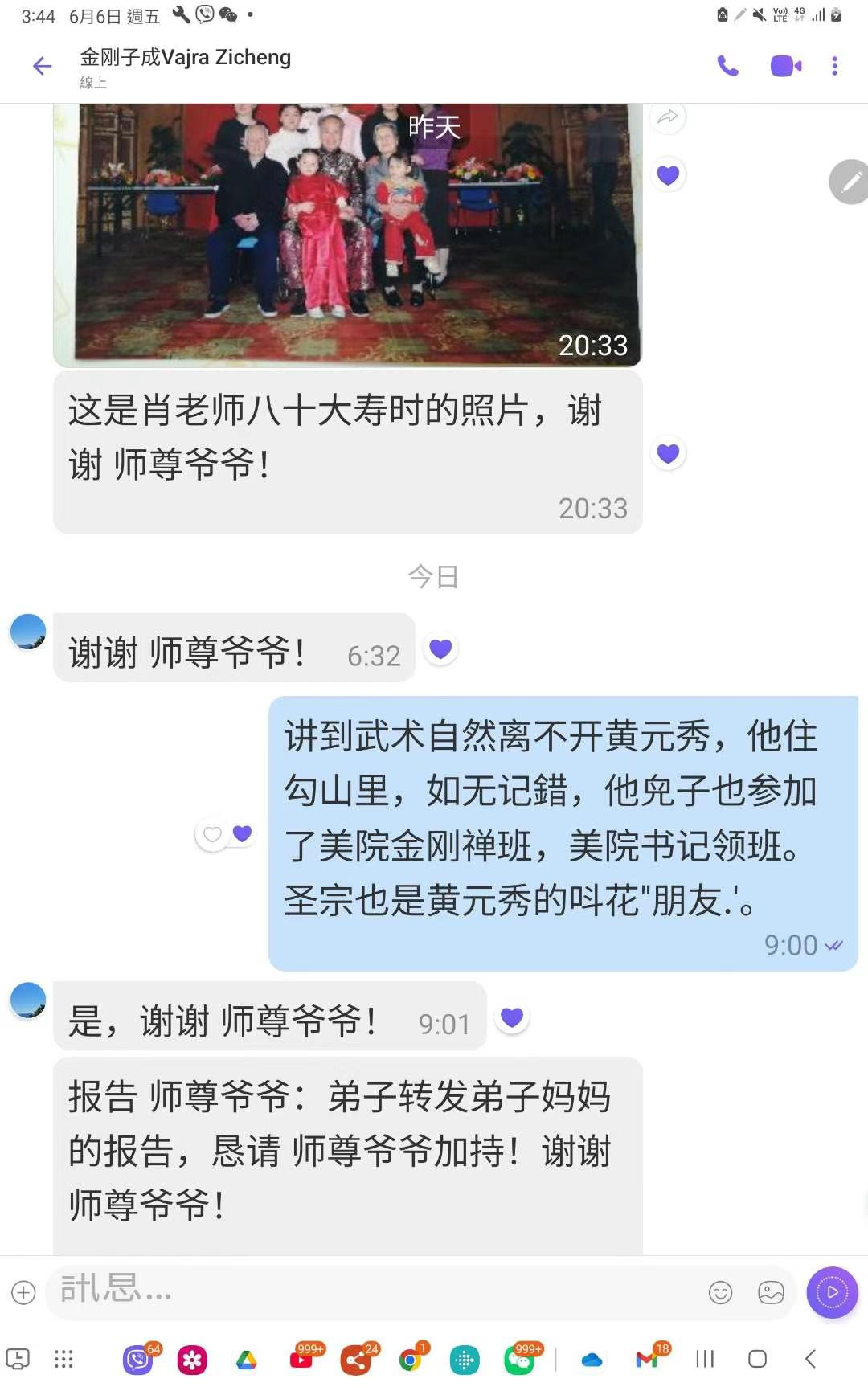Open the emoji picker
Image resolution: width=868 pixels, height=1387 pixels.
720,1292
